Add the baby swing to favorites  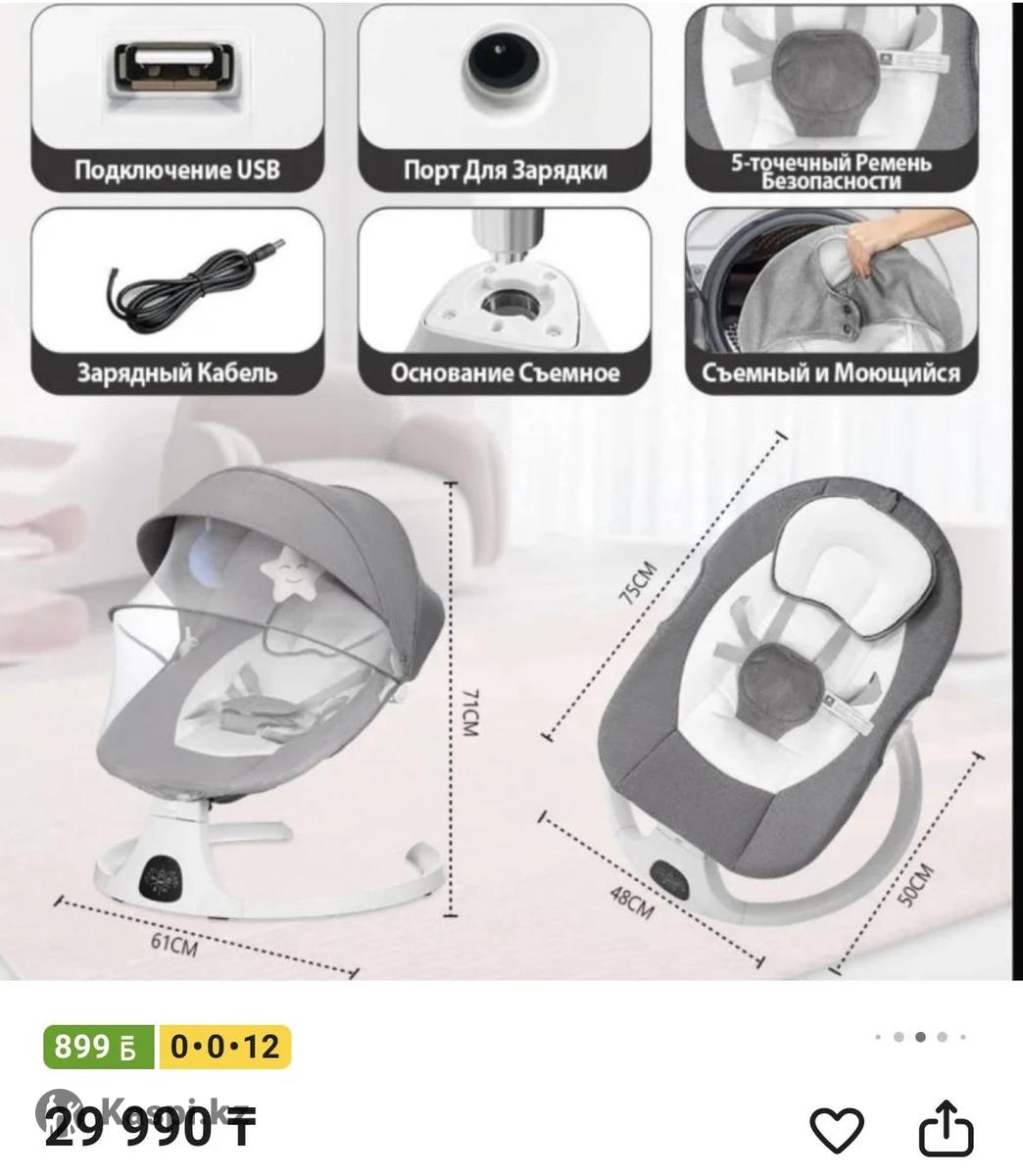click(x=838, y=1131)
